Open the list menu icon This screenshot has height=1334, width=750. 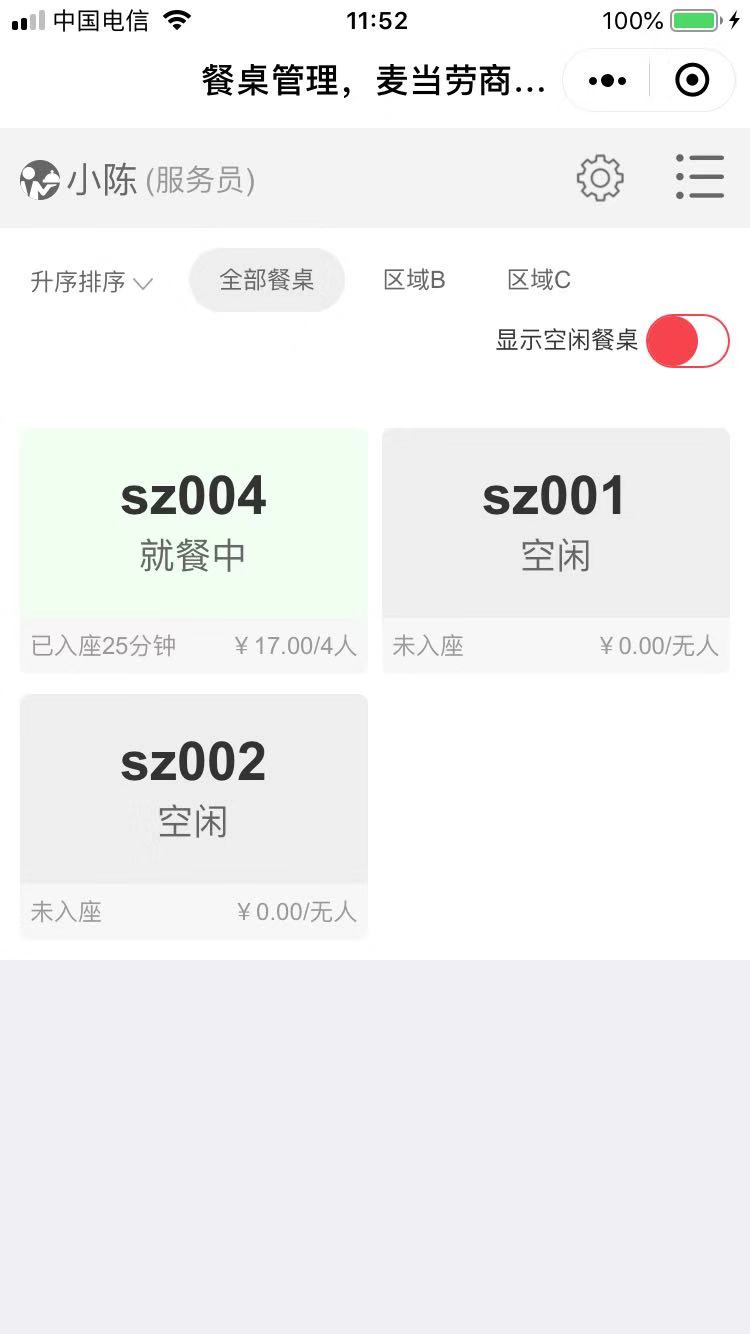pos(699,177)
